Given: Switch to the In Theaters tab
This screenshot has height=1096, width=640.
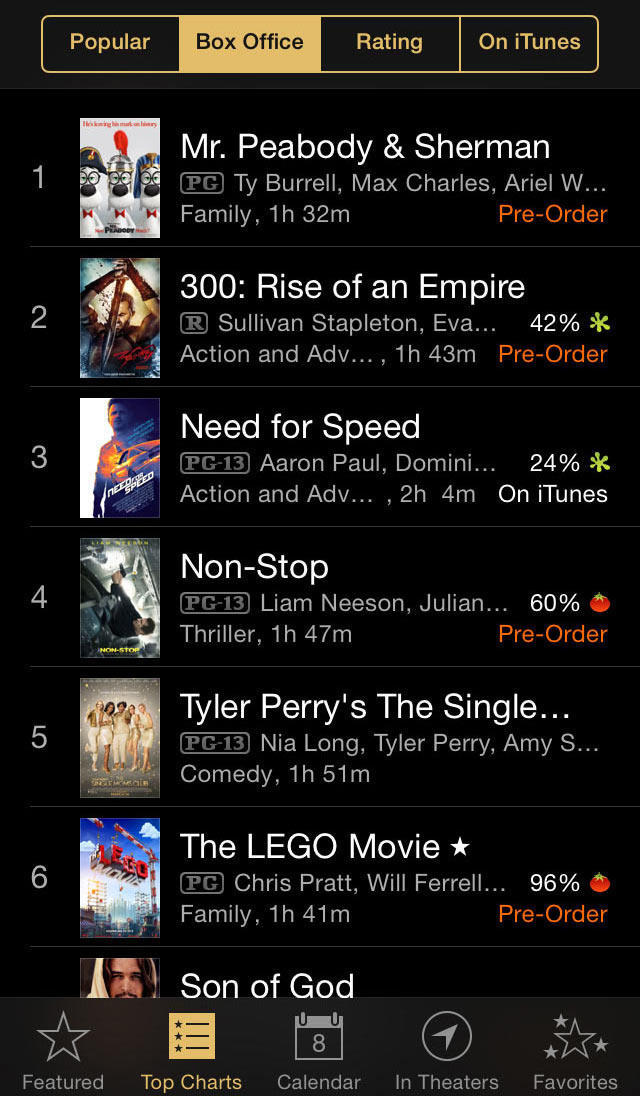Looking at the screenshot, I should click(447, 1050).
